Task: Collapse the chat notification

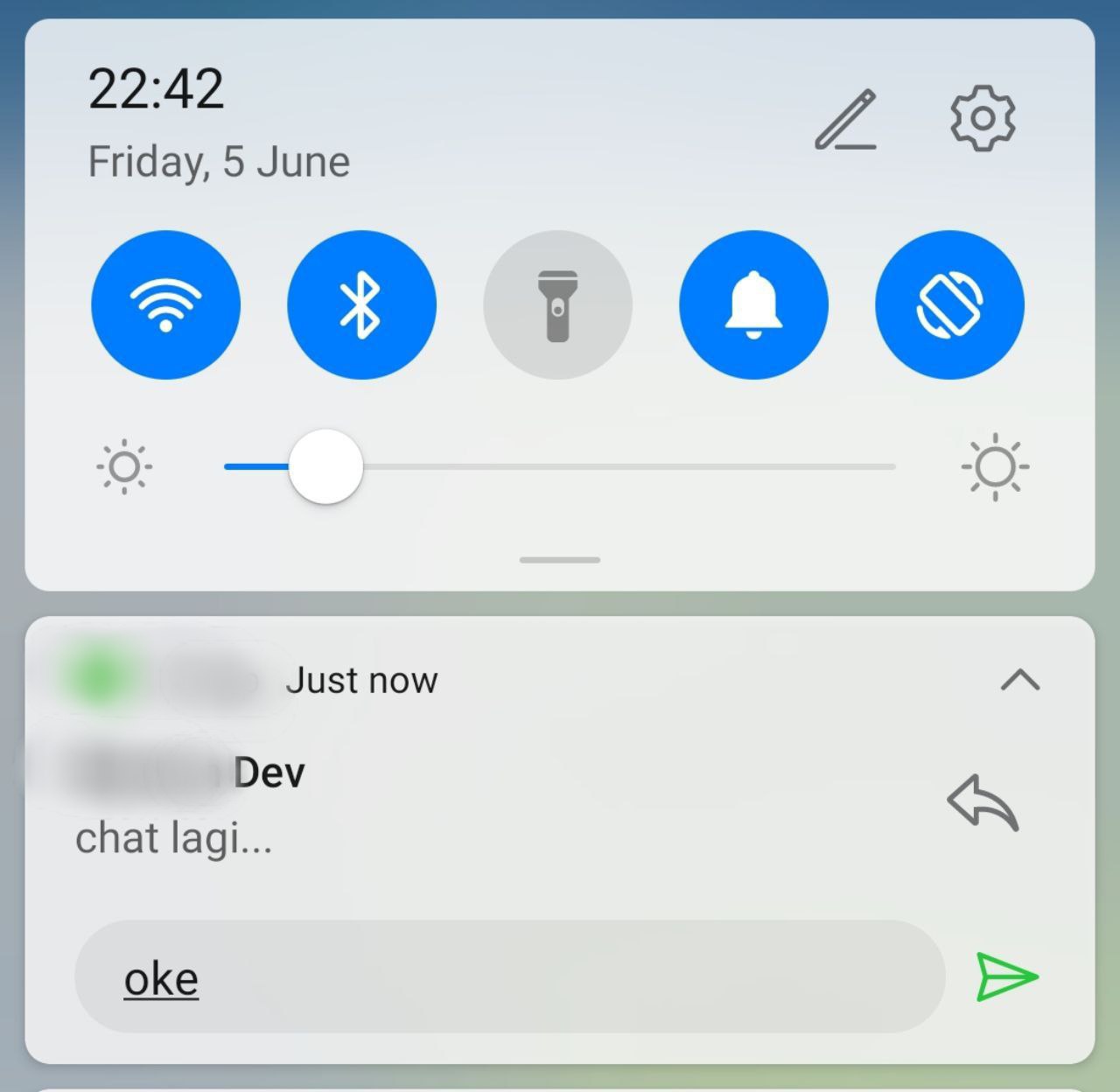Action: (1020, 680)
